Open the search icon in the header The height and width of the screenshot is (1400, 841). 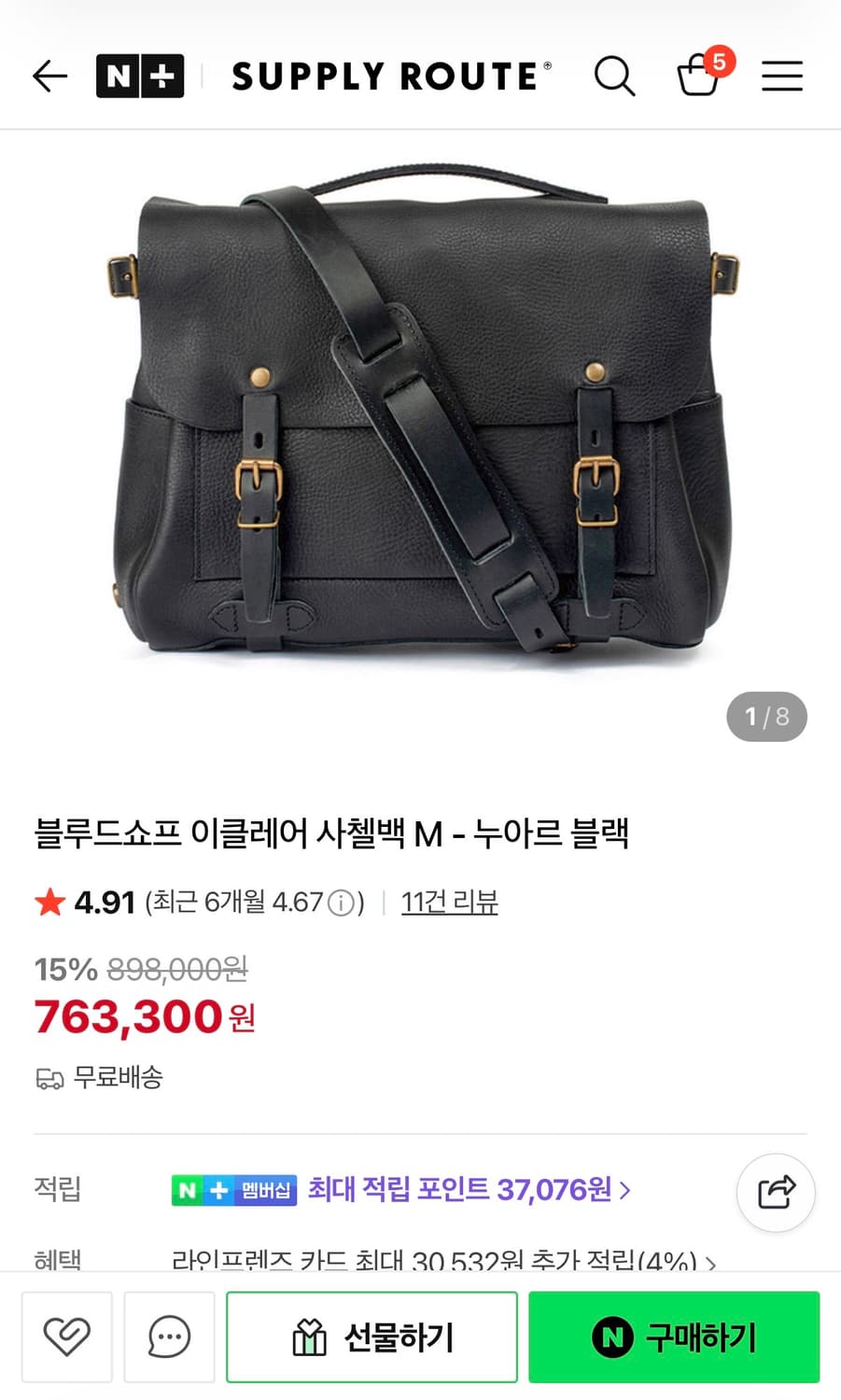coord(614,77)
